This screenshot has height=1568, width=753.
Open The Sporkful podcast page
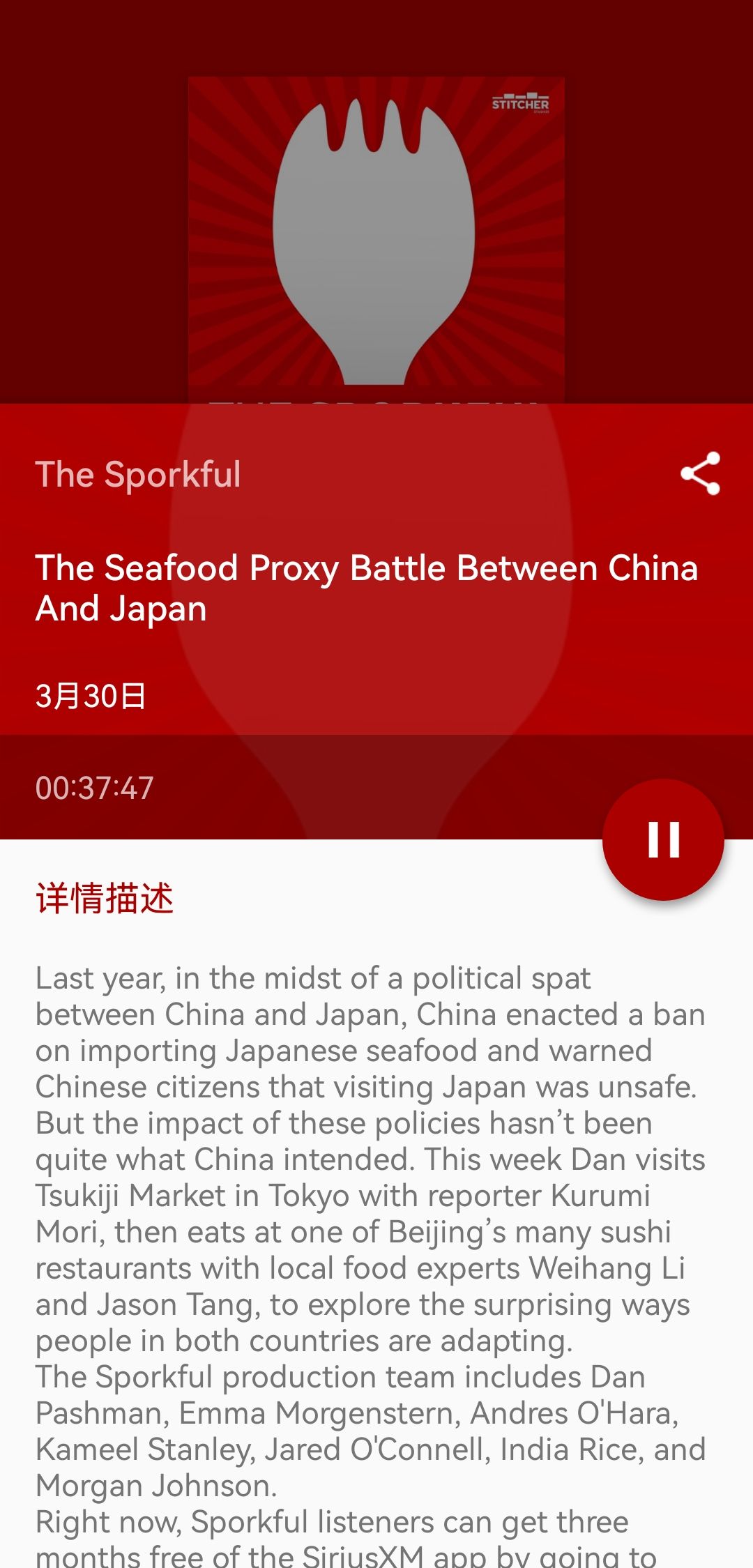pyautogui.click(x=138, y=475)
